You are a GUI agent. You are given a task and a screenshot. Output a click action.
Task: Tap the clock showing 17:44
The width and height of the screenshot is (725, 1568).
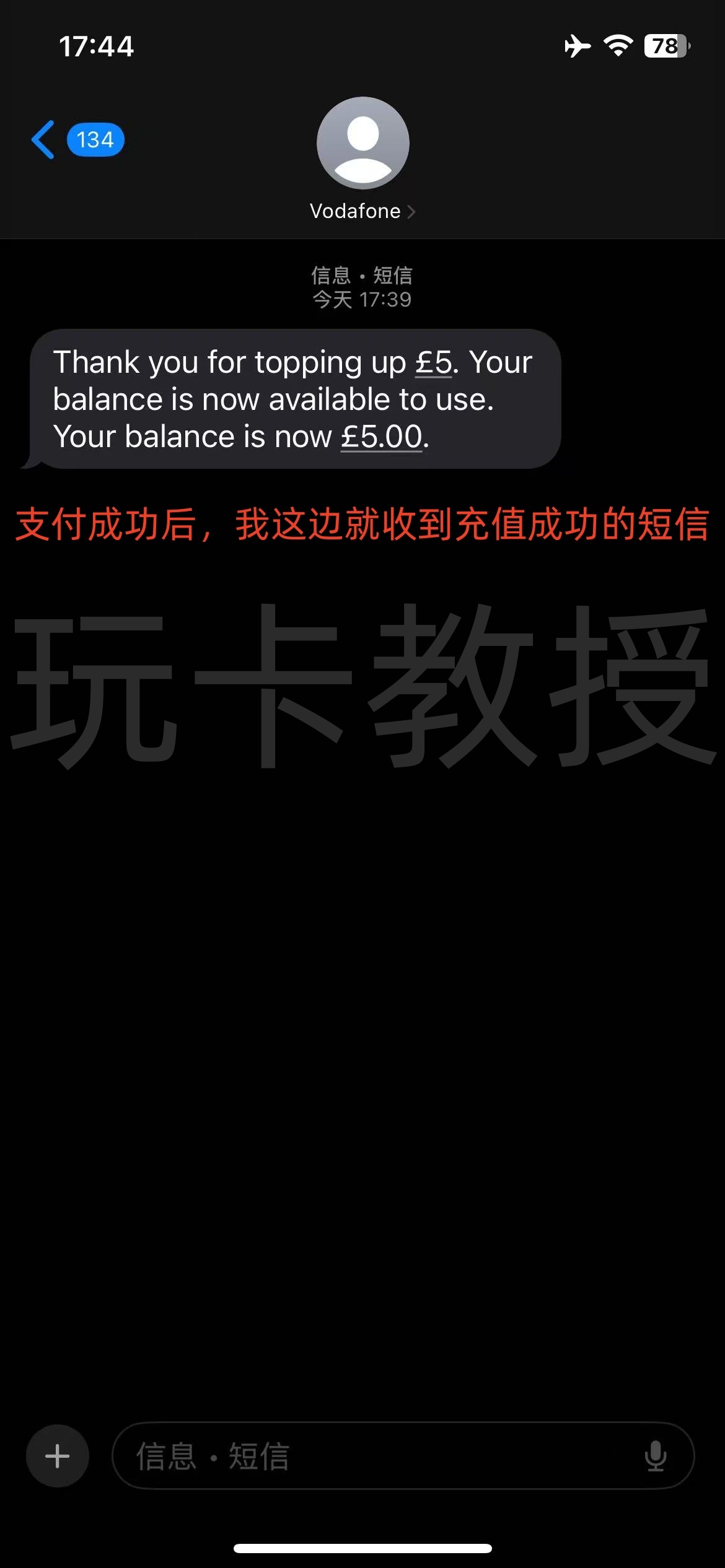[x=97, y=46]
